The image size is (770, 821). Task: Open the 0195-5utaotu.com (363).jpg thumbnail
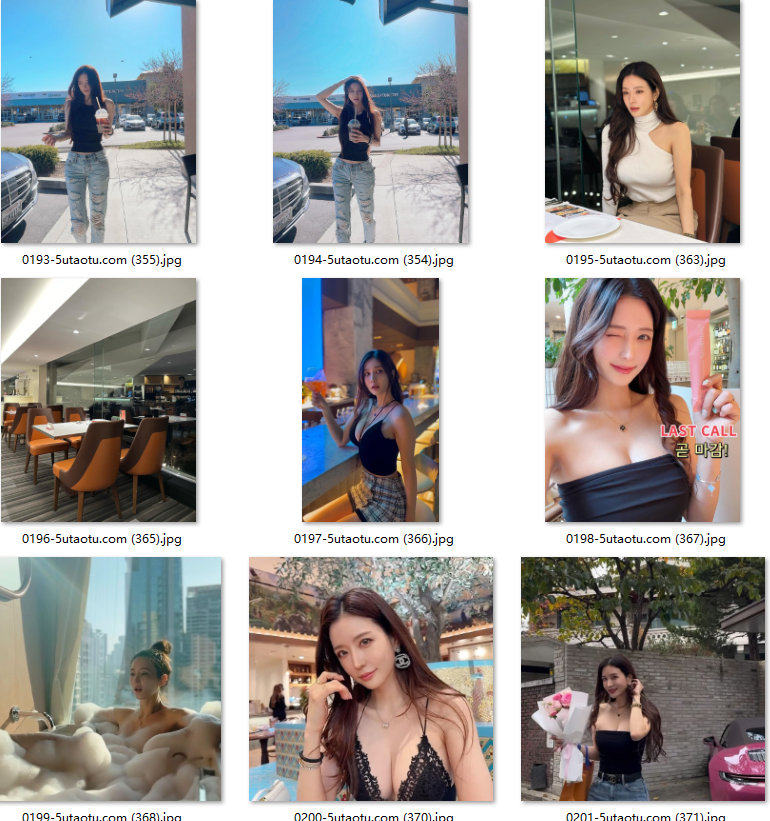642,121
